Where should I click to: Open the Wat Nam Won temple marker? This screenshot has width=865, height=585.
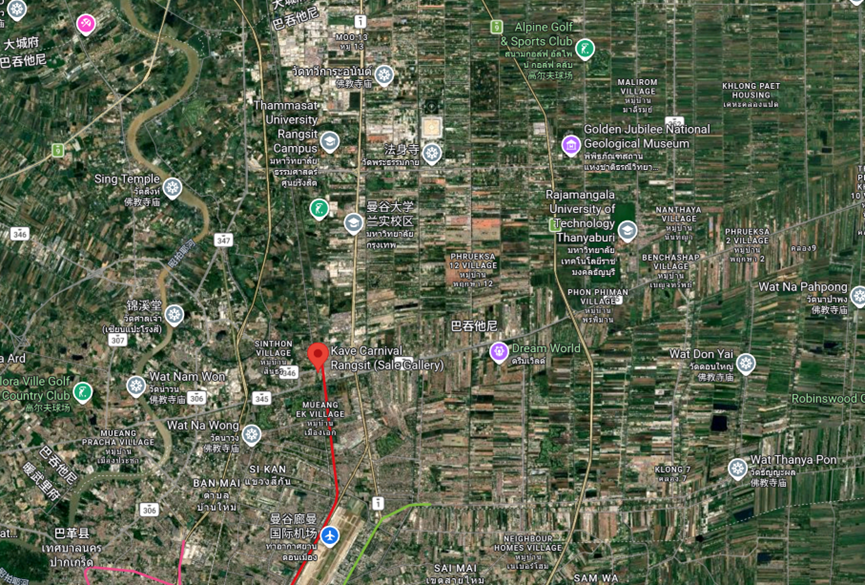point(136,385)
